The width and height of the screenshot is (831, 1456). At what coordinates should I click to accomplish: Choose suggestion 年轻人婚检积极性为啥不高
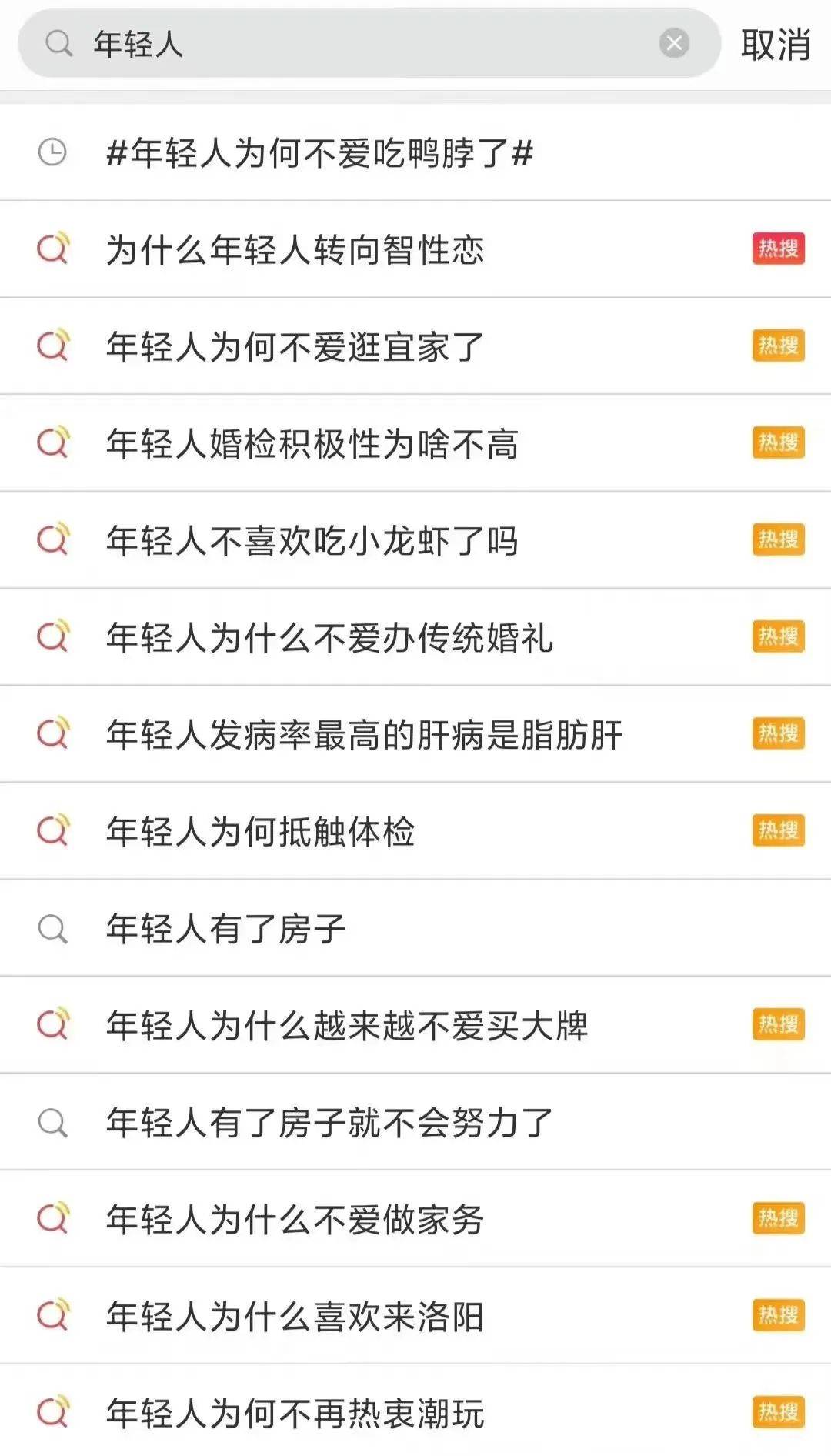point(312,444)
